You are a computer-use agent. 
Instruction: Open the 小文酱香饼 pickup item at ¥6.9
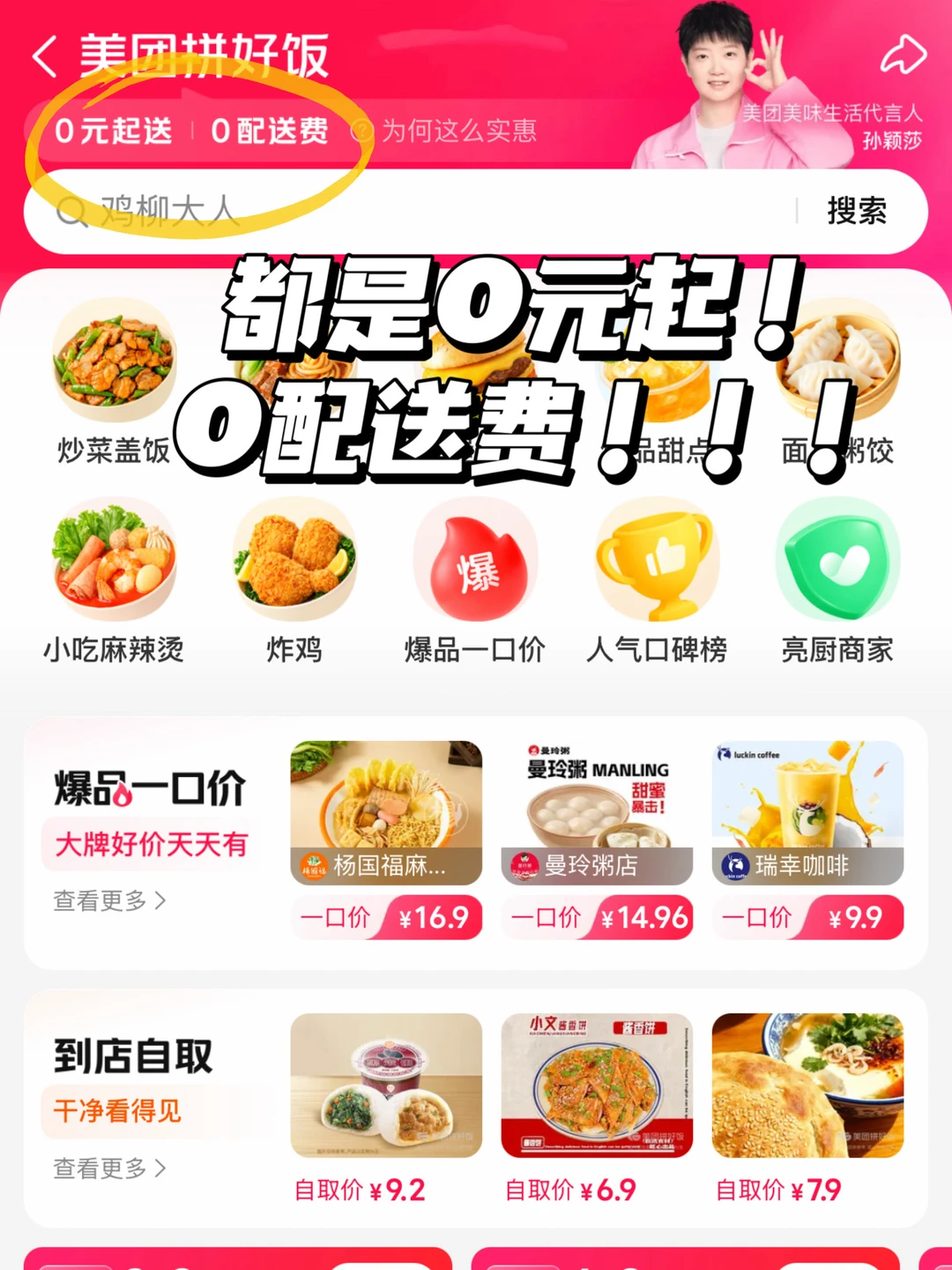597,1109
